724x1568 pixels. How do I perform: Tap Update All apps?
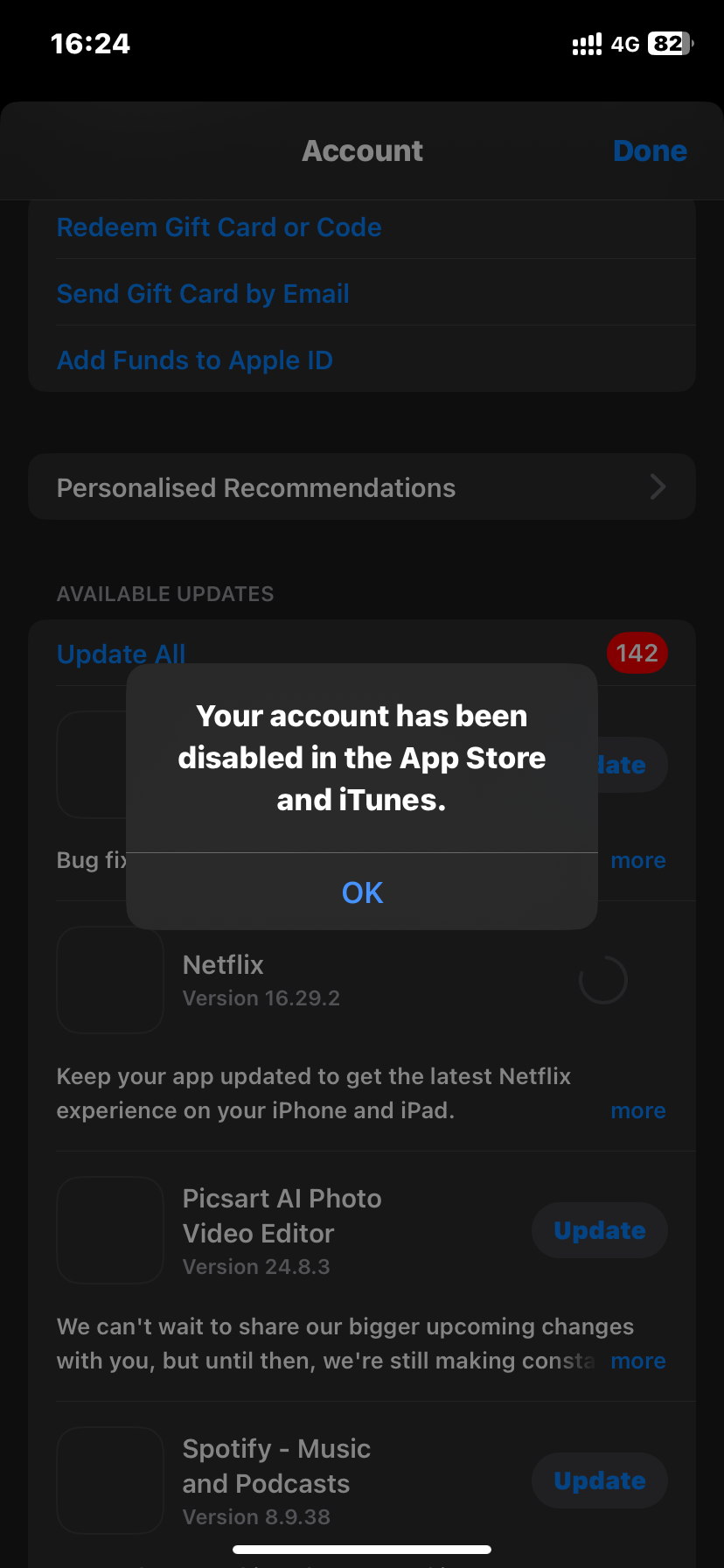[x=121, y=654]
